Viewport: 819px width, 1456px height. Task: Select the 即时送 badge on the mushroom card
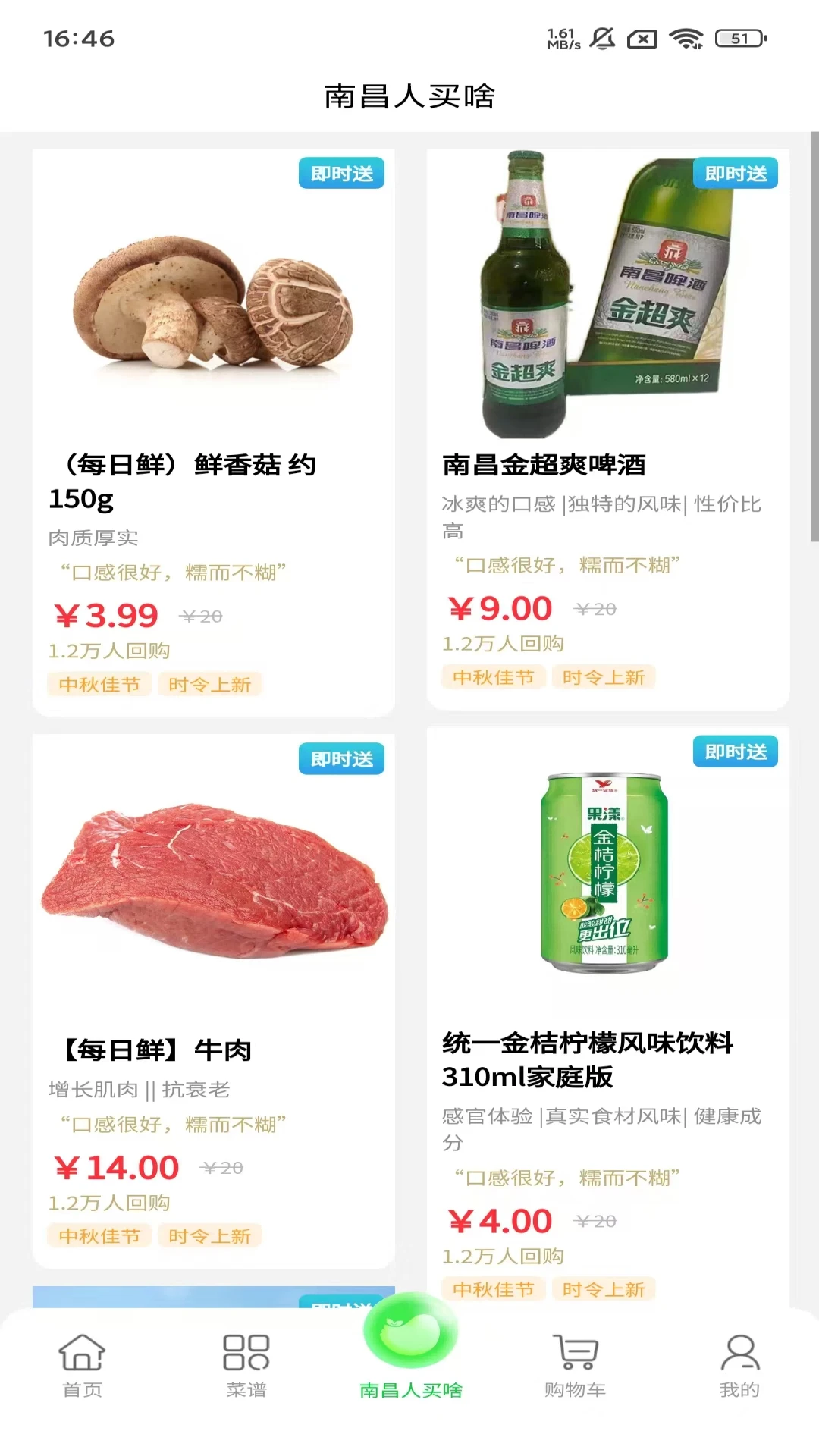[341, 173]
